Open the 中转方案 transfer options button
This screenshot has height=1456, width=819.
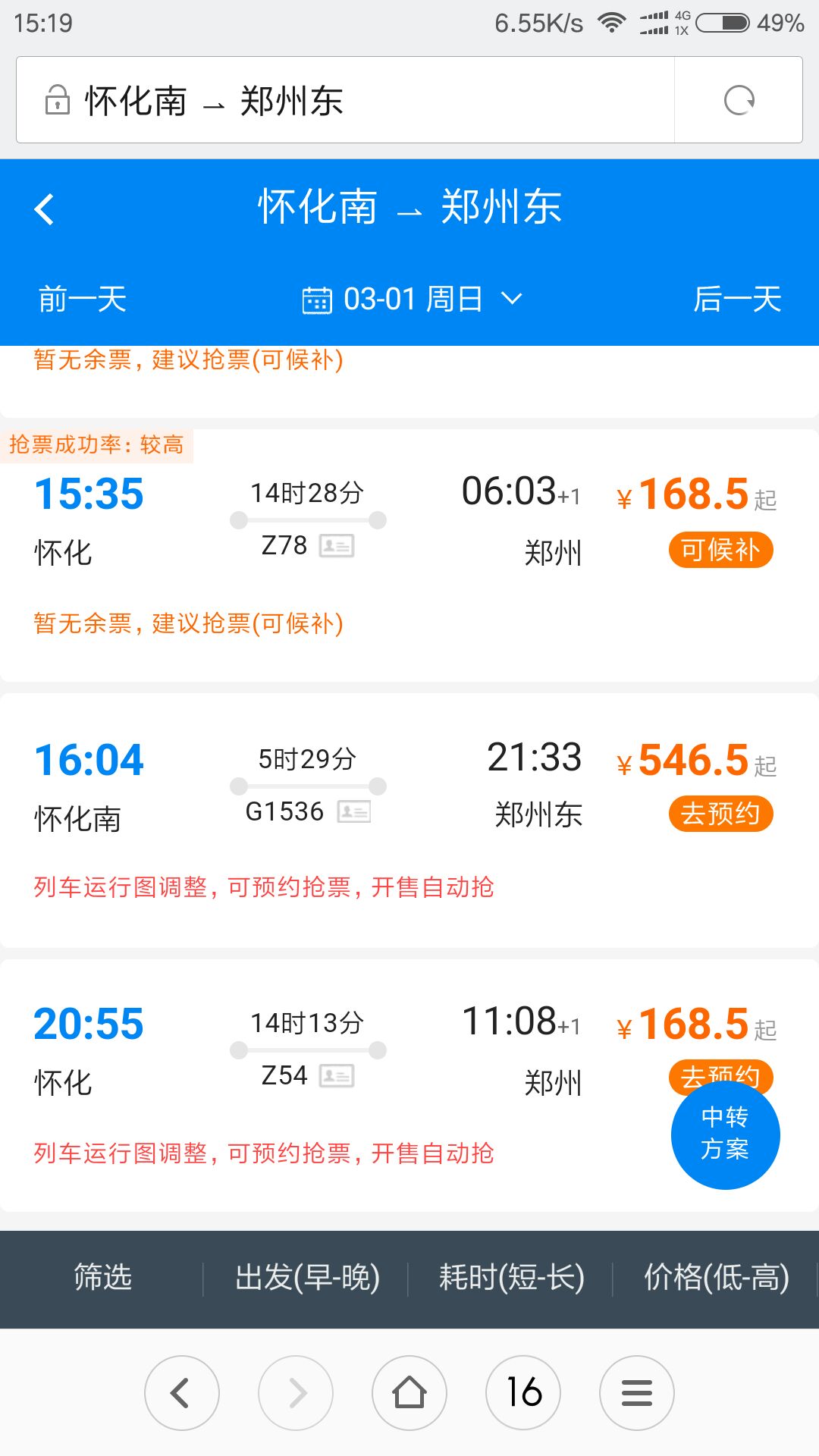(725, 1134)
